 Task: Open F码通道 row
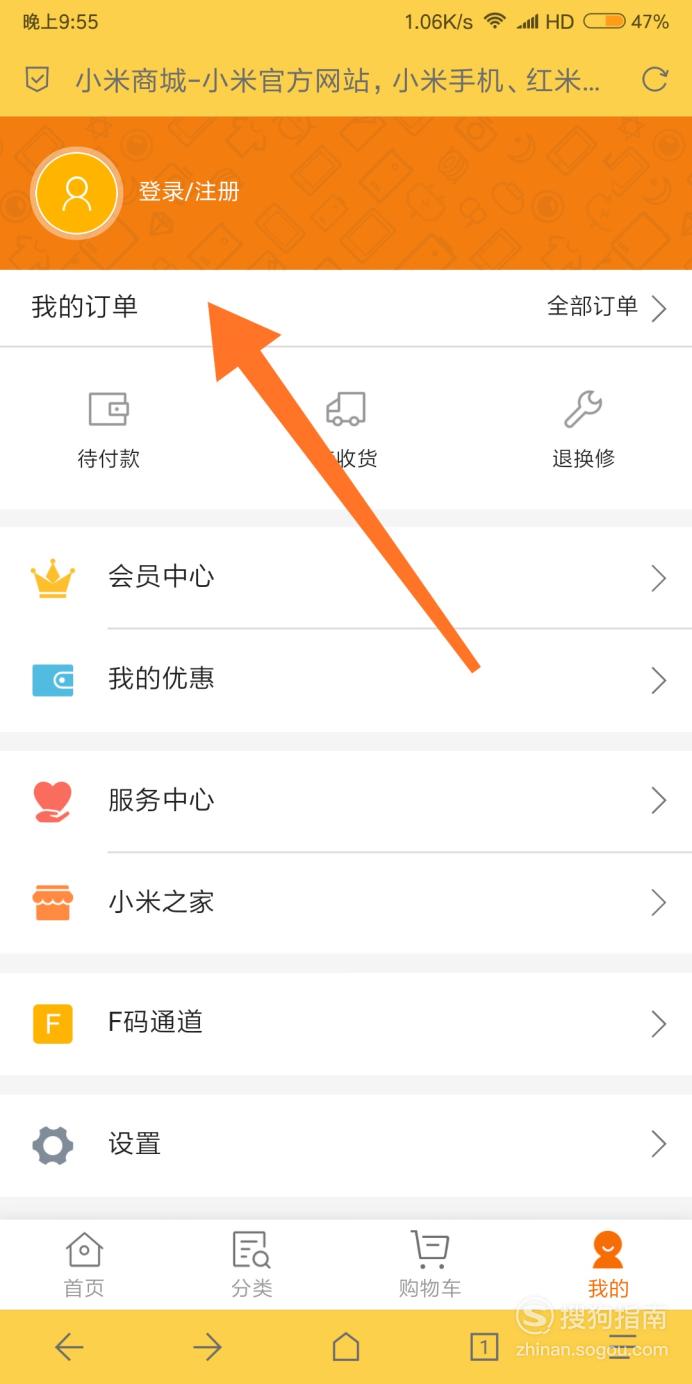click(346, 1023)
